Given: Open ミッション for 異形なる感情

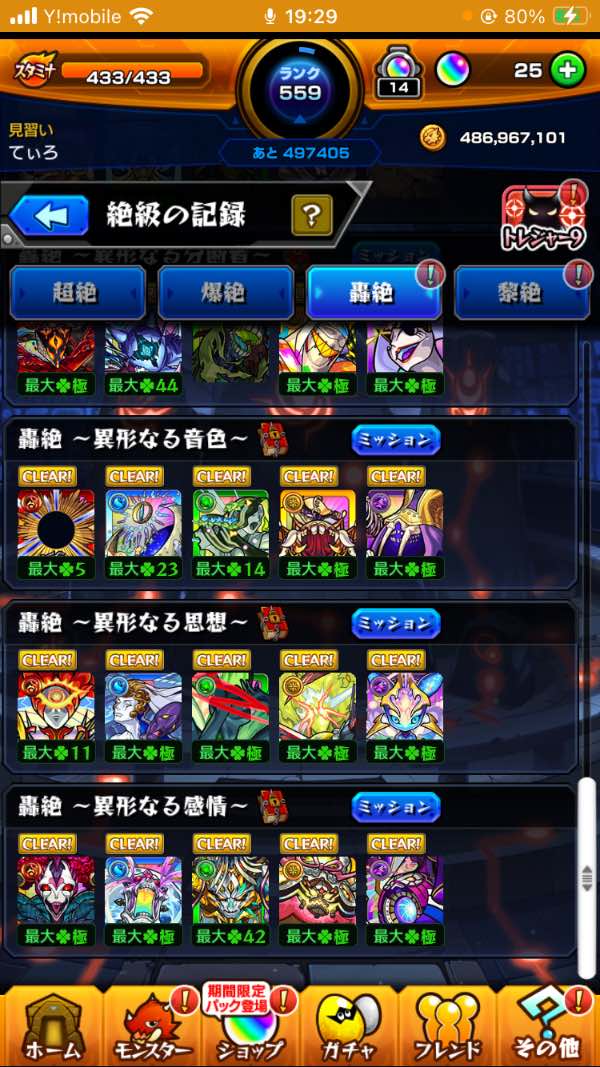Looking at the screenshot, I should (x=395, y=806).
